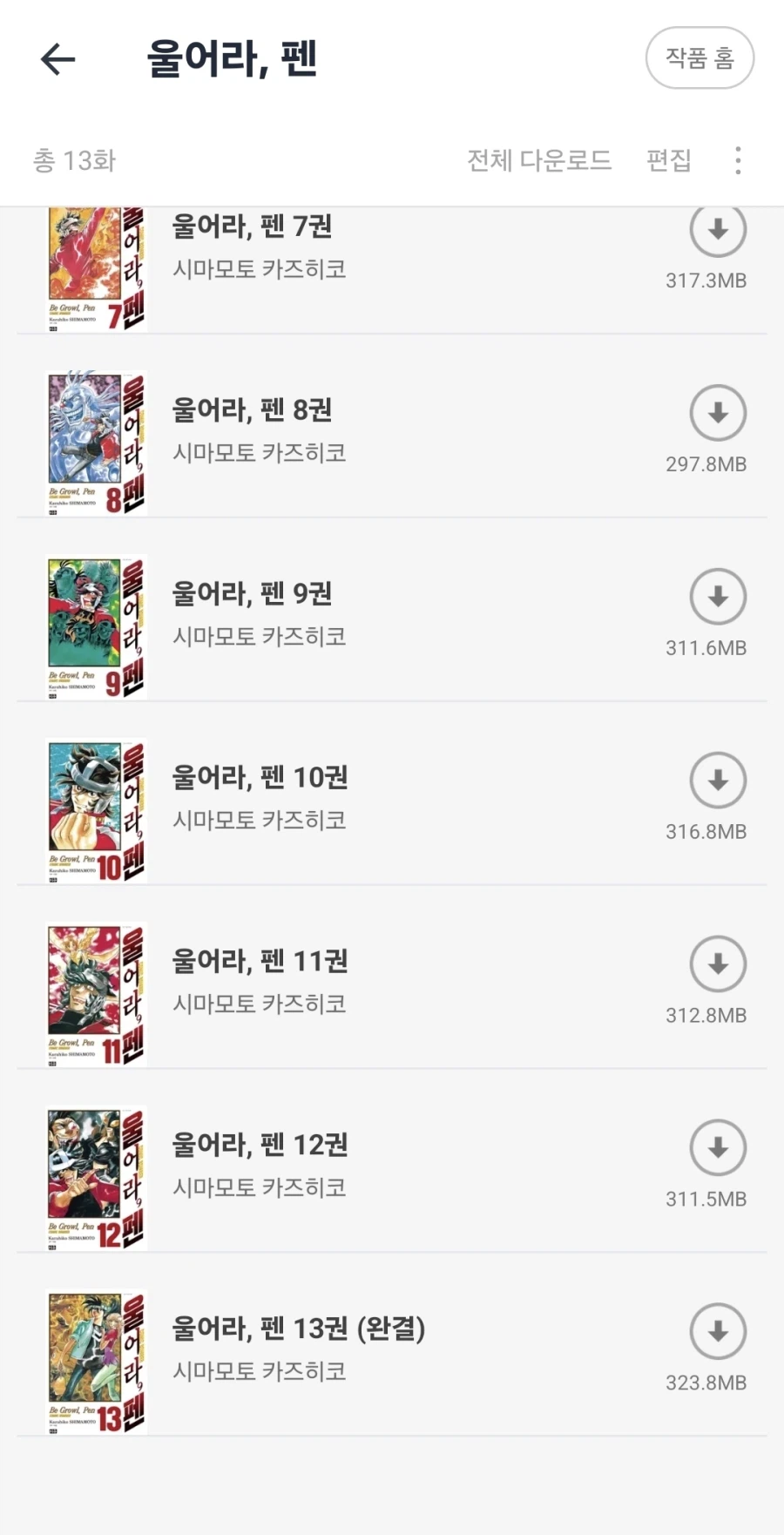The width and height of the screenshot is (784, 1535).
Task: Check the 317.3MB file size label
Action: tap(706, 281)
